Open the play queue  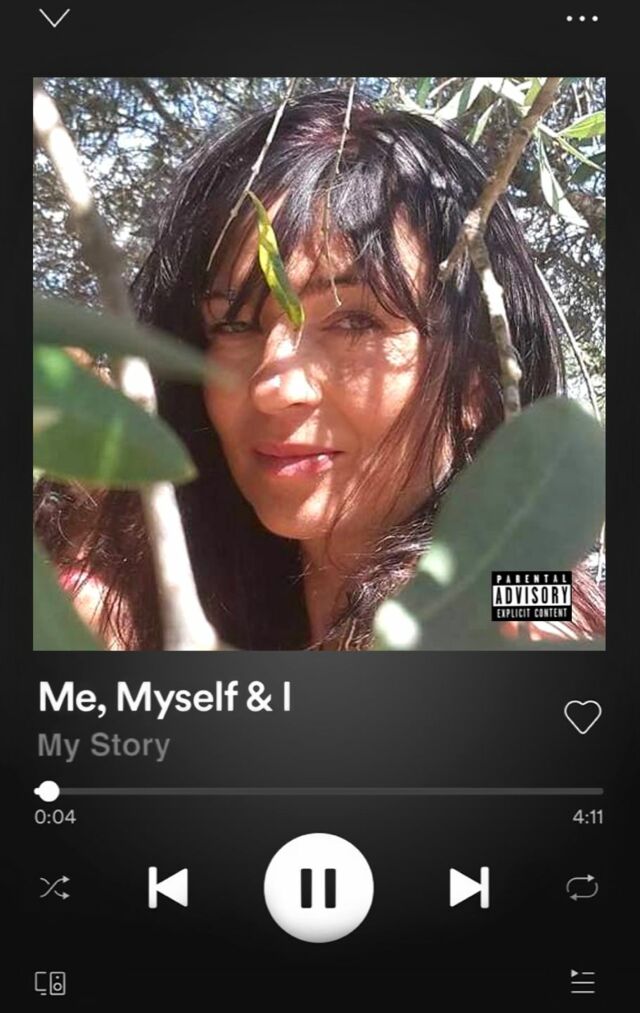[x=582, y=982]
